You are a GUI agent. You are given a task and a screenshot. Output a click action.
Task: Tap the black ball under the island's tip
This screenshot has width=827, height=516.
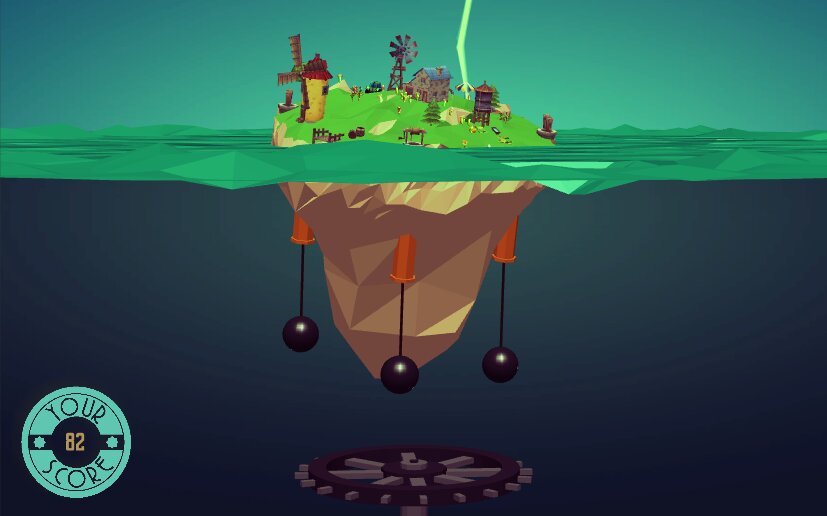pos(399,374)
